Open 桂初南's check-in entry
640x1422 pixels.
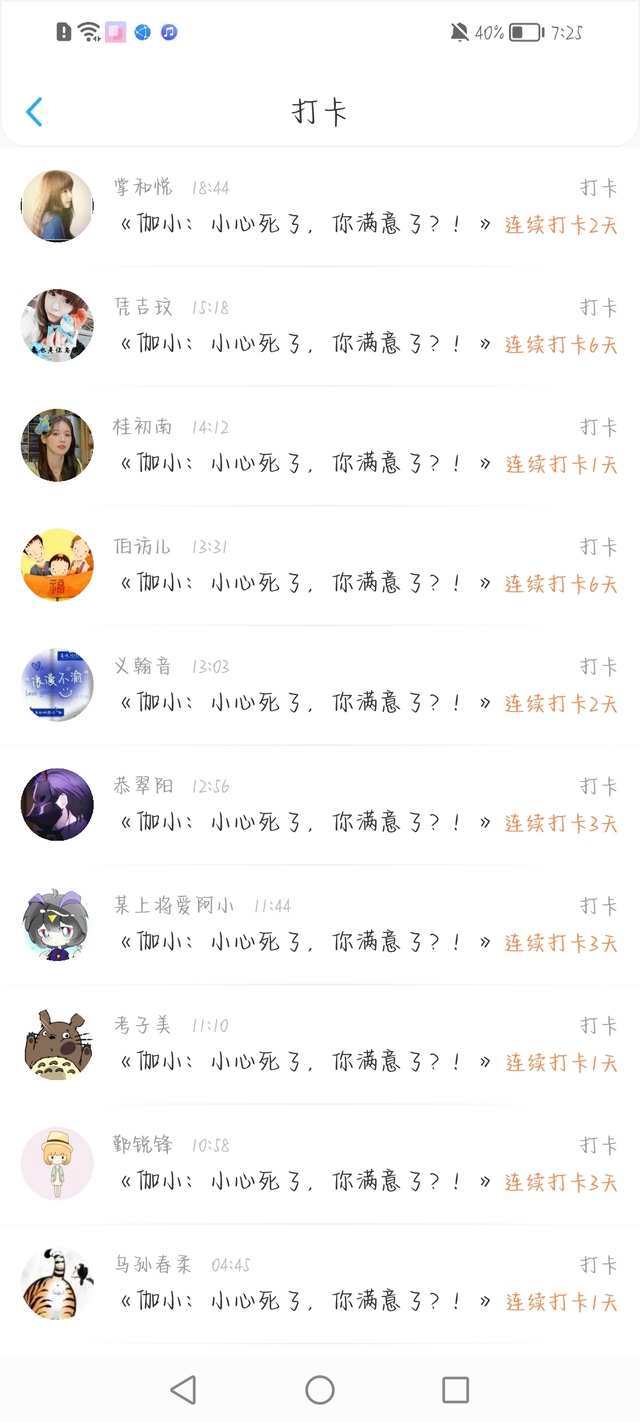(320, 446)
